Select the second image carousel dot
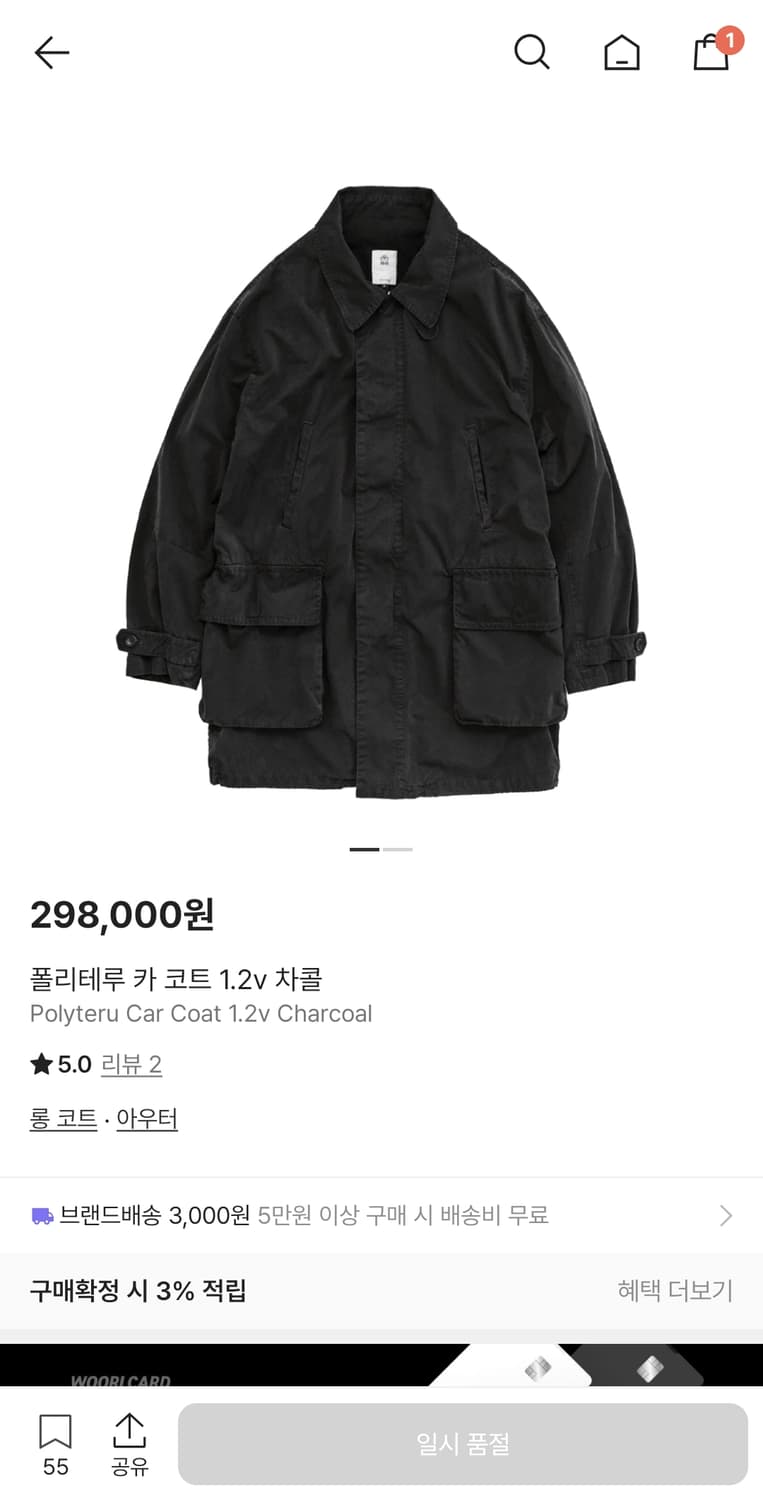The image size is (763, 1500). tap(399, 848)
